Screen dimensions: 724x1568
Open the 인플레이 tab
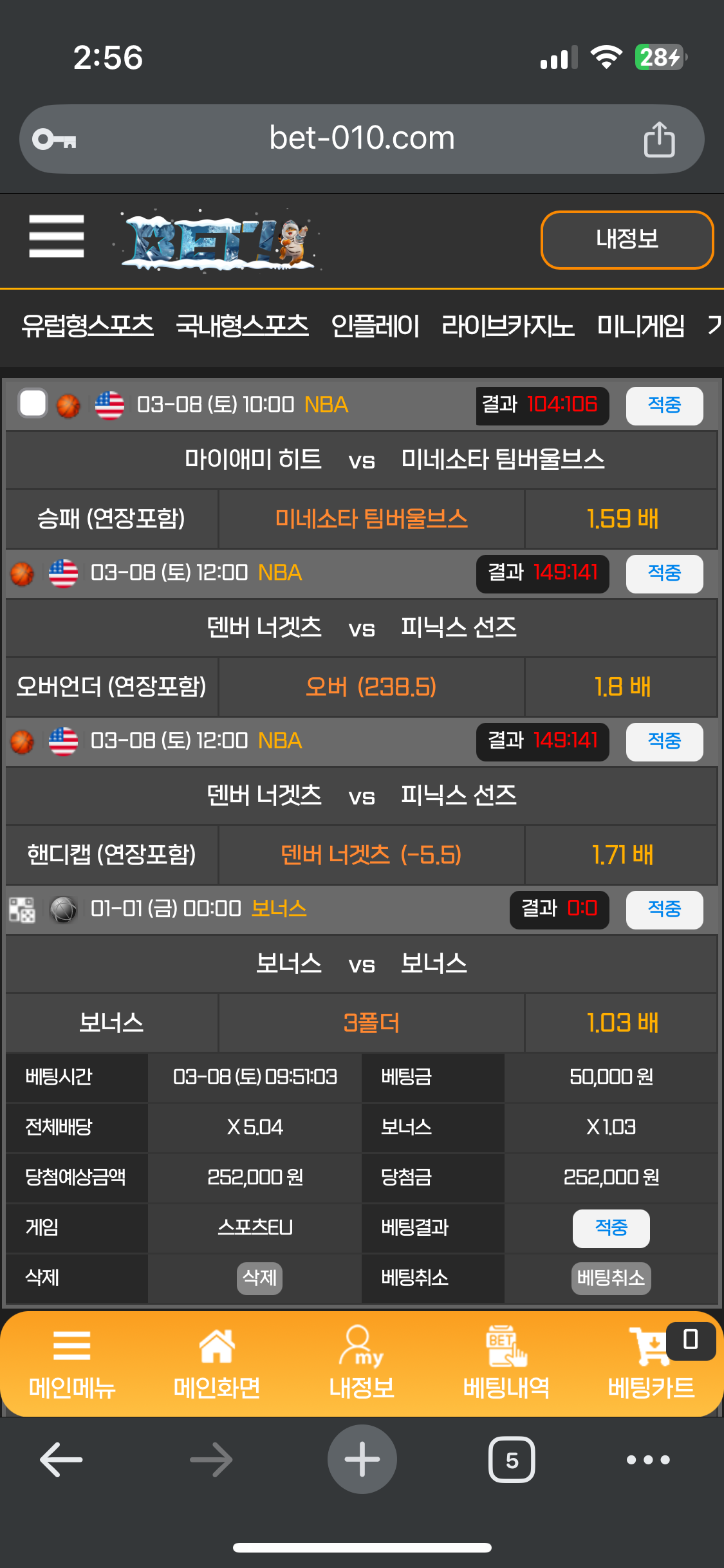coord(375,326)
